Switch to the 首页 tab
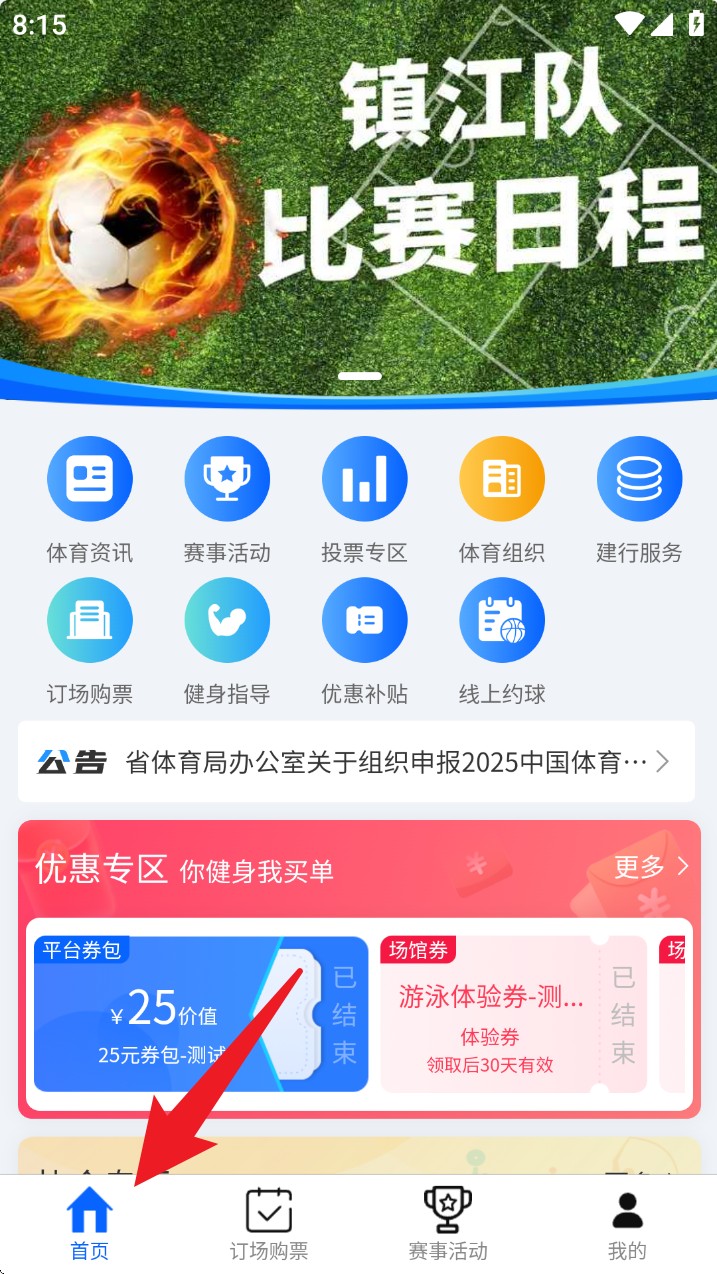Image resolution: width=717 pixels, height=1274 pixels. coord(90,1223)
